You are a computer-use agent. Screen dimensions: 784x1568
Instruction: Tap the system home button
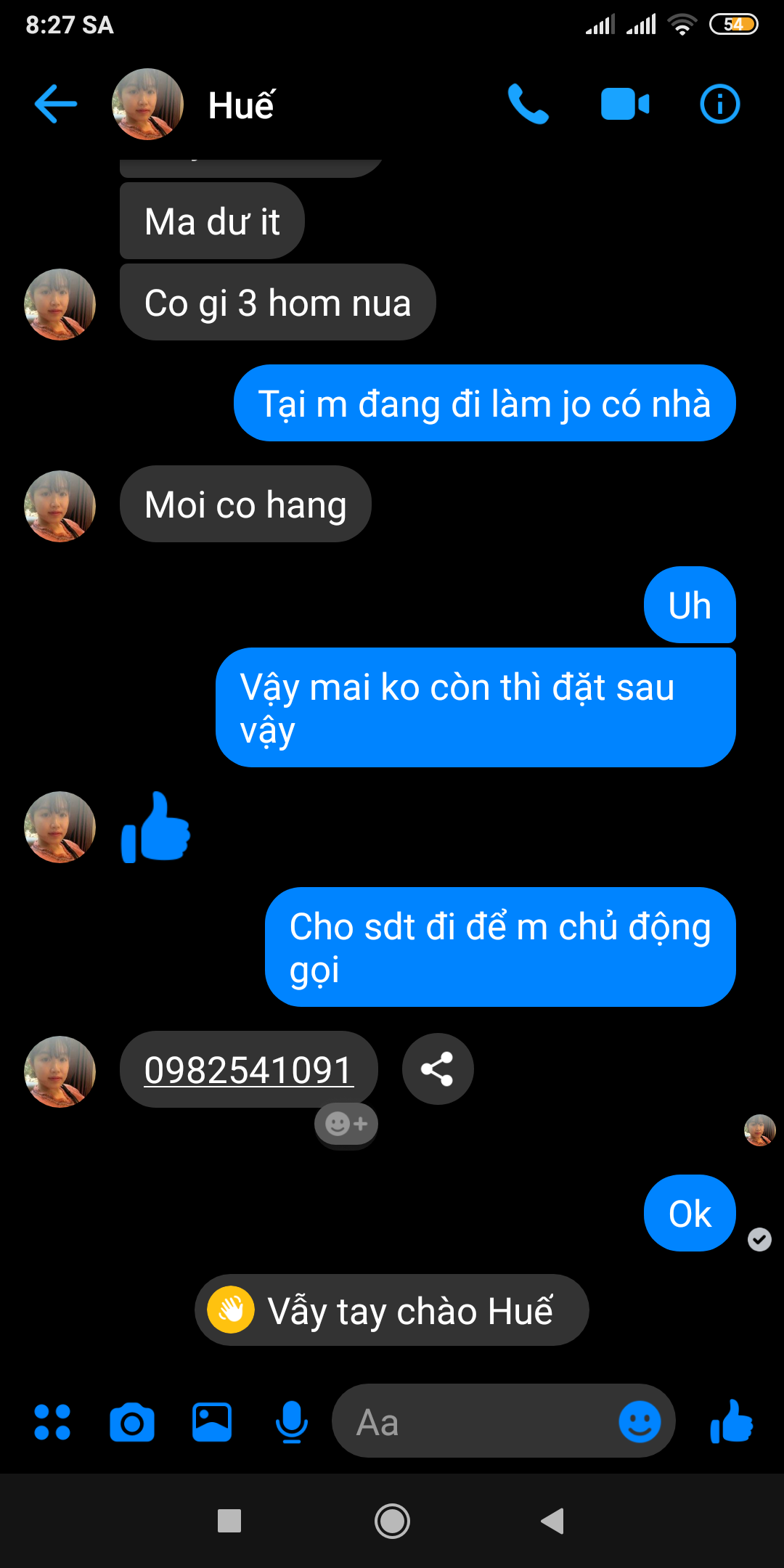(392, 1521)
